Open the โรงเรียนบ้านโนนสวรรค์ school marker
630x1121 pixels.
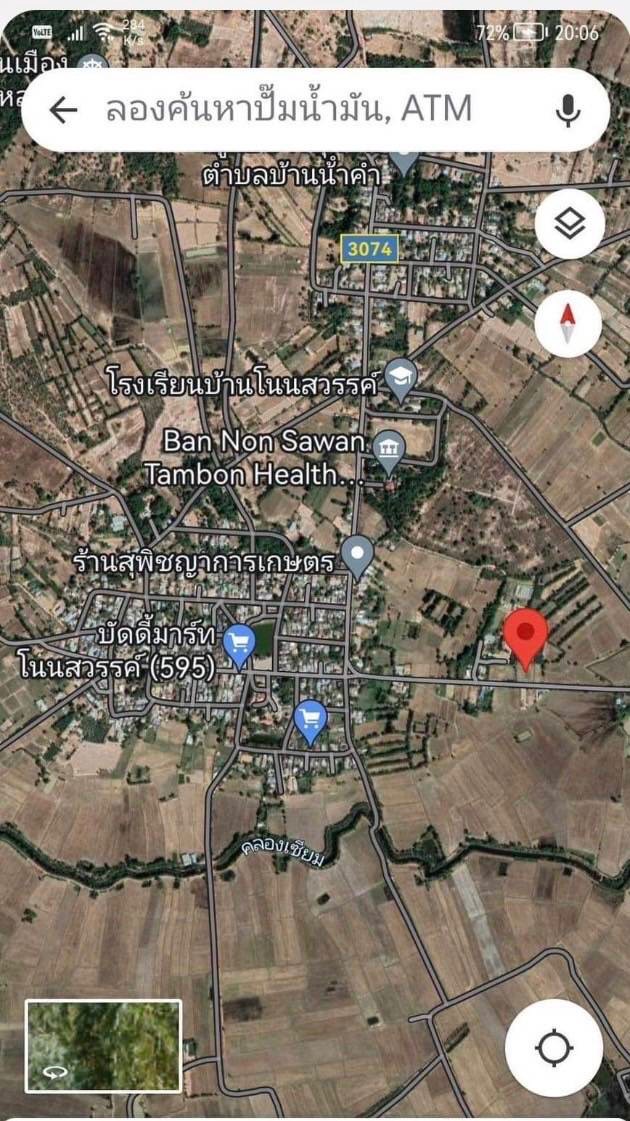click(x=401, y=378)
